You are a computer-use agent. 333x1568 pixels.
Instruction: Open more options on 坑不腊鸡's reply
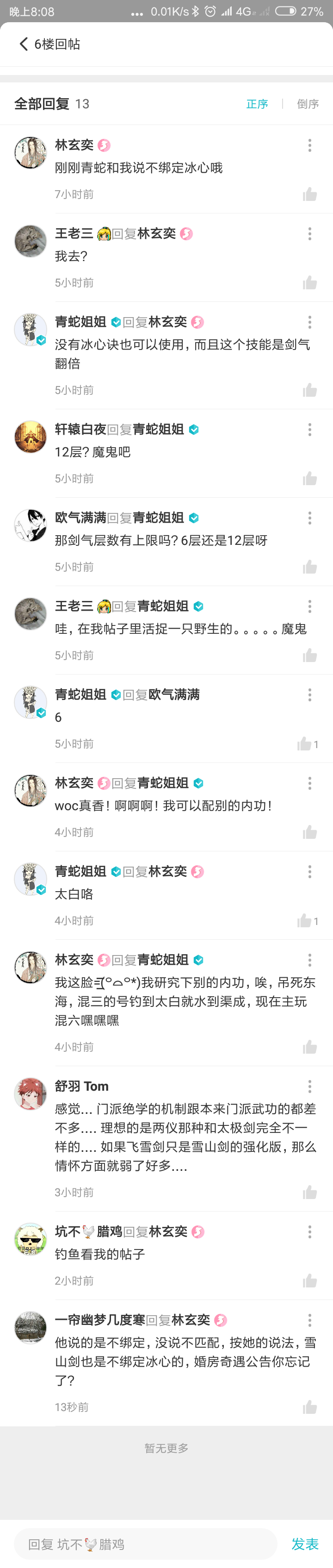tap(310, 1232)
